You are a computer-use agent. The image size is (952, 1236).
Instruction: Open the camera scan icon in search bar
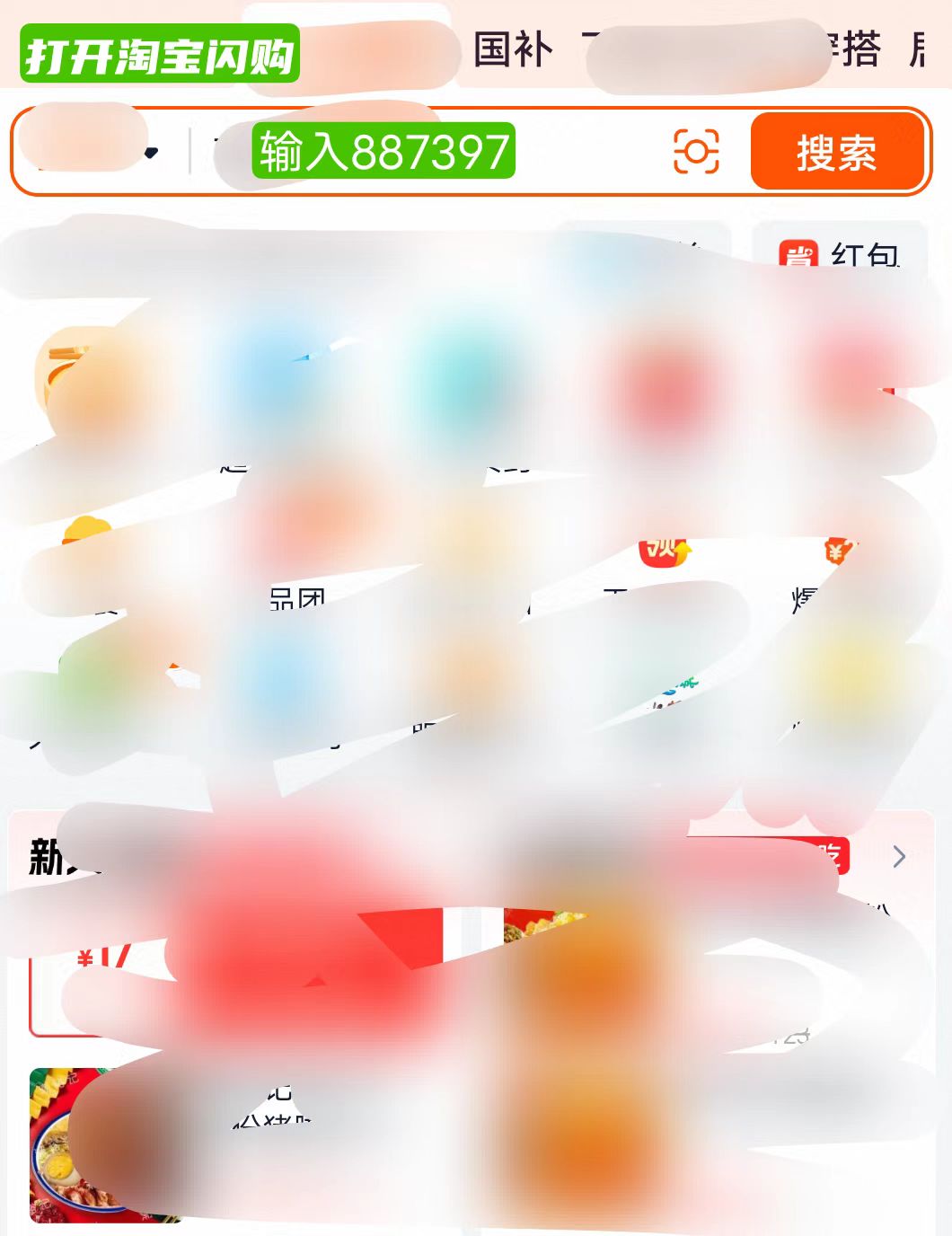pos(696,151)
